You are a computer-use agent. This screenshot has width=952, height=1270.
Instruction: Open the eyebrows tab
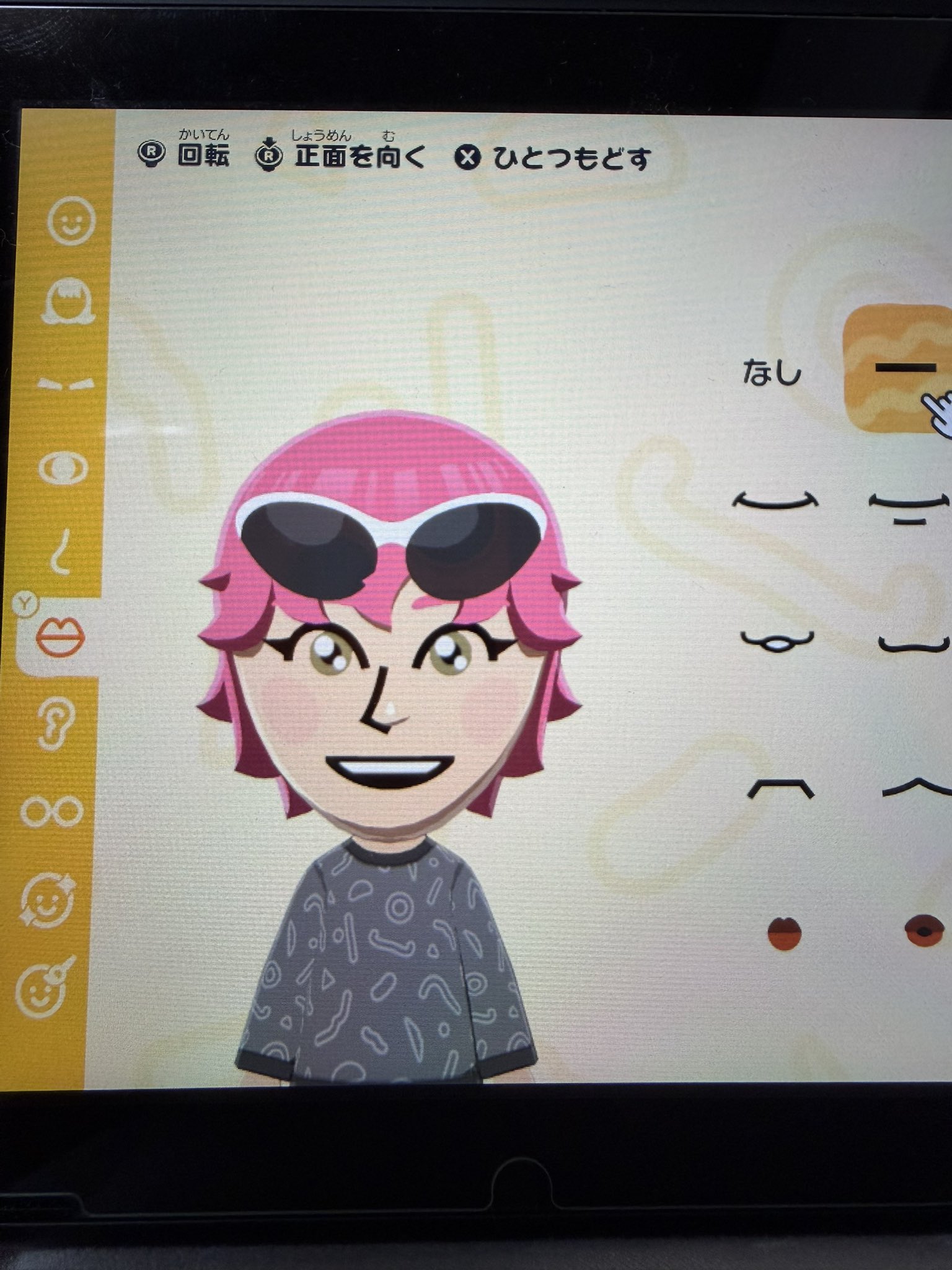coord(67,384)
